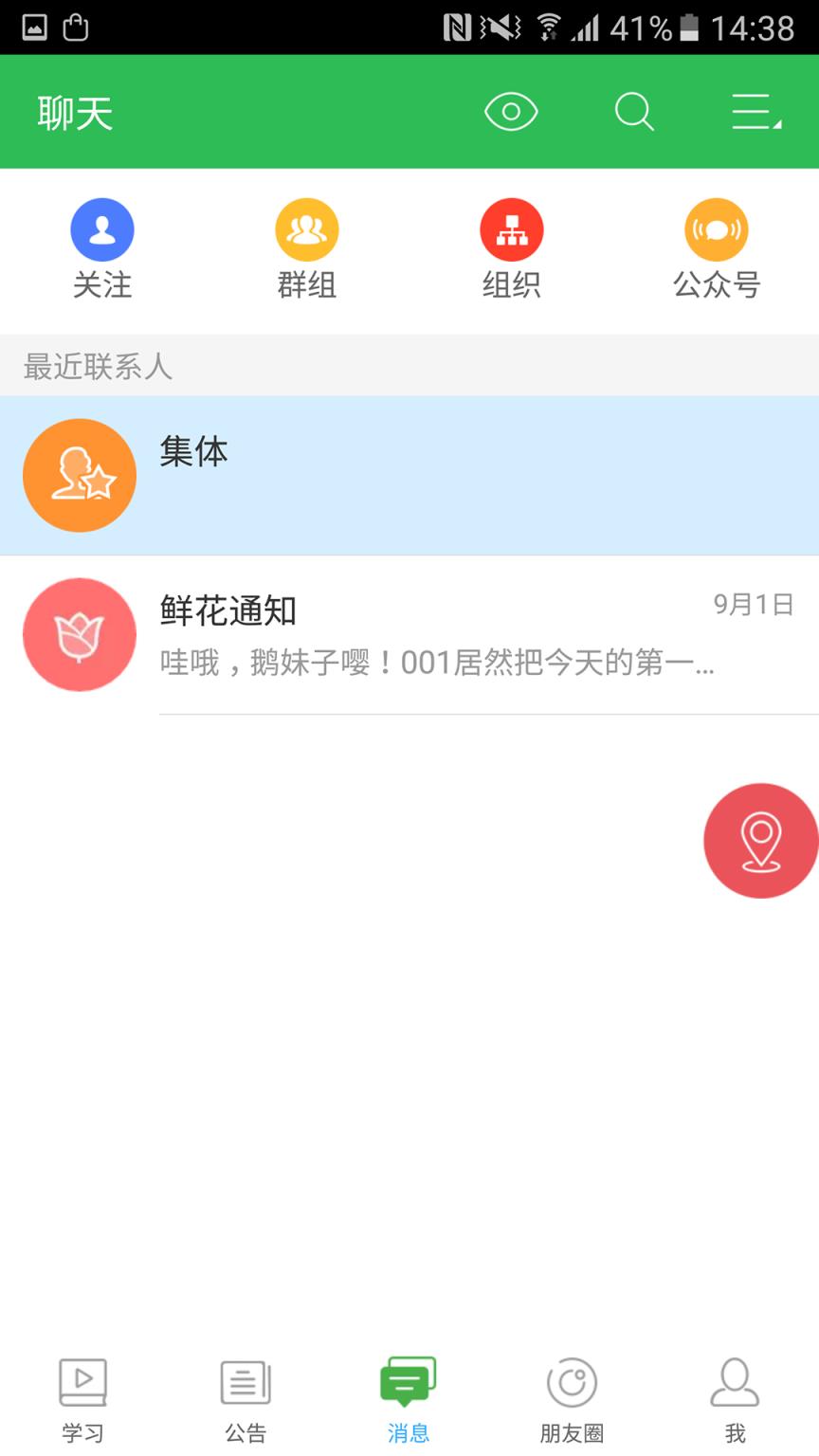Open the 关注 (Follow) contacts icon
The image size is (819, 1456).
click(101, 229)
